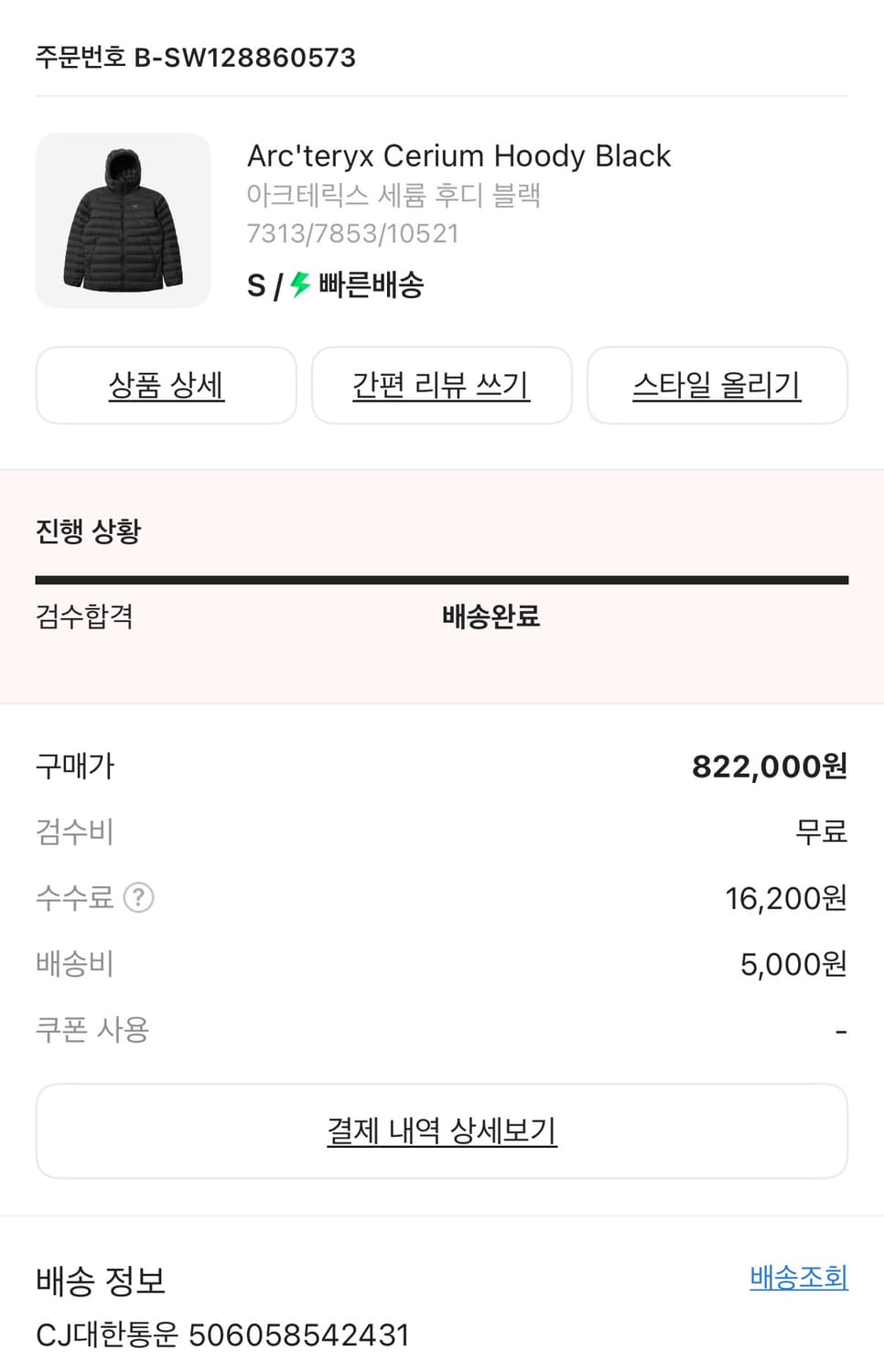
Task: Click the delivery progress bar
Action: (x=442, y=578)
